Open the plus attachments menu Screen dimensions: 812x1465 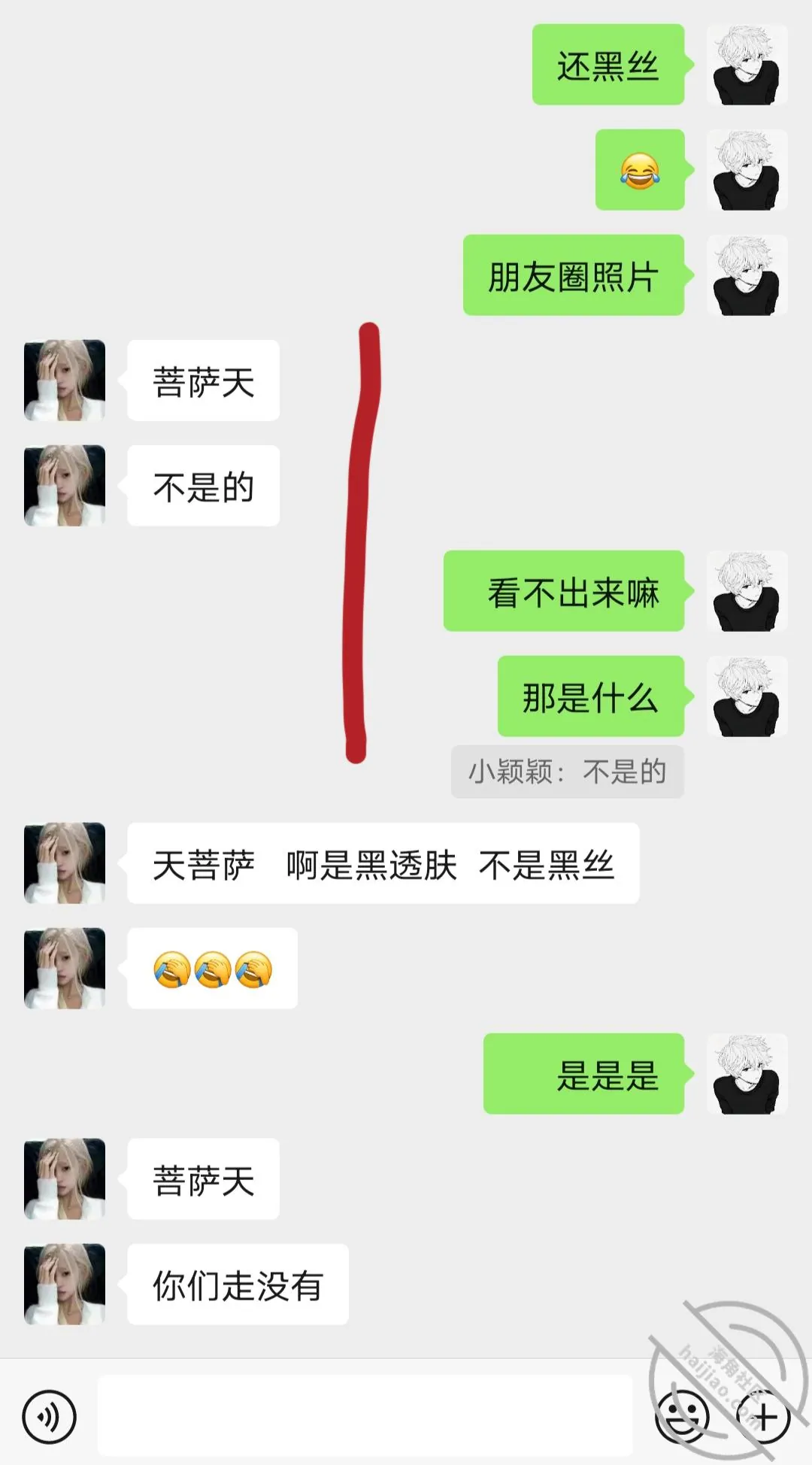click(x=763, y=1417)
